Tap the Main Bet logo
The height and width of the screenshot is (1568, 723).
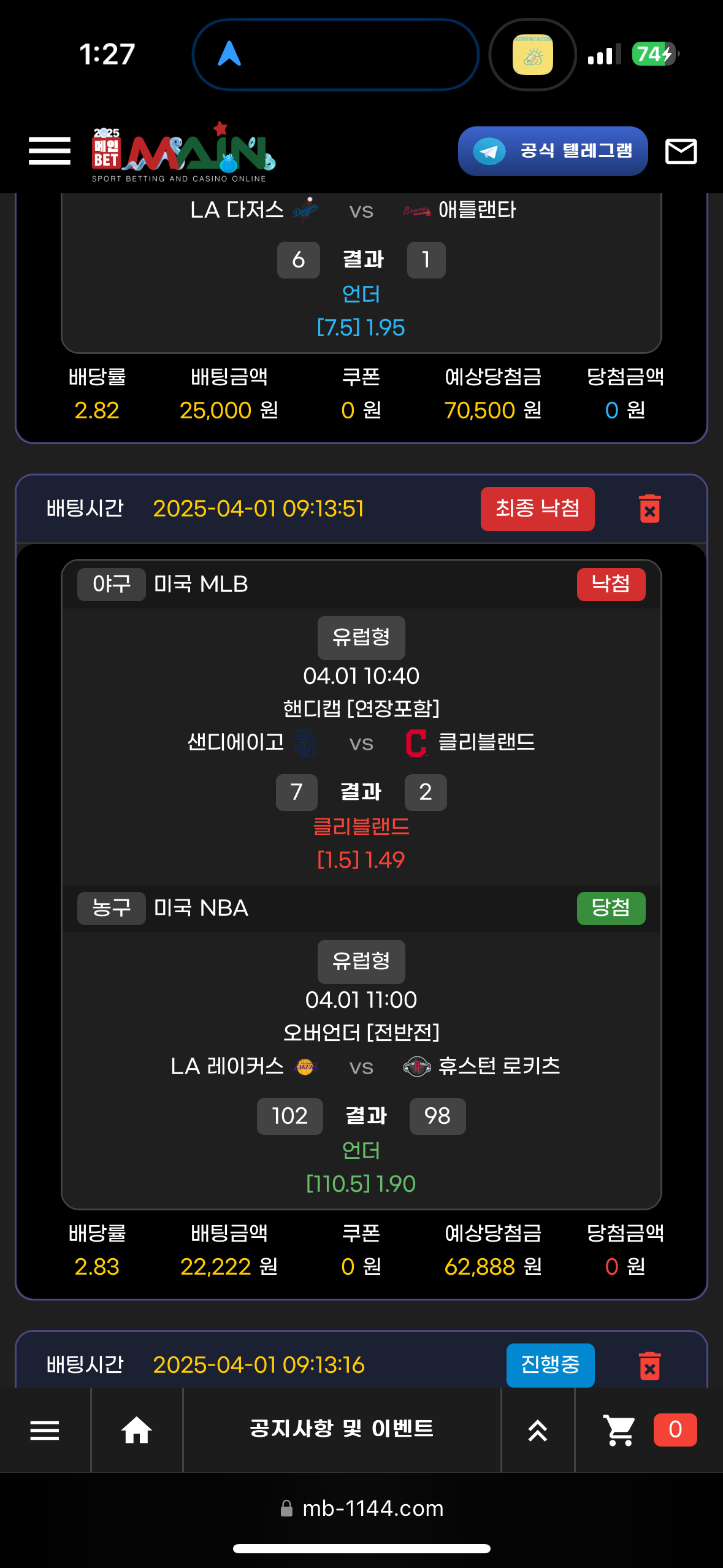point(183,152)
